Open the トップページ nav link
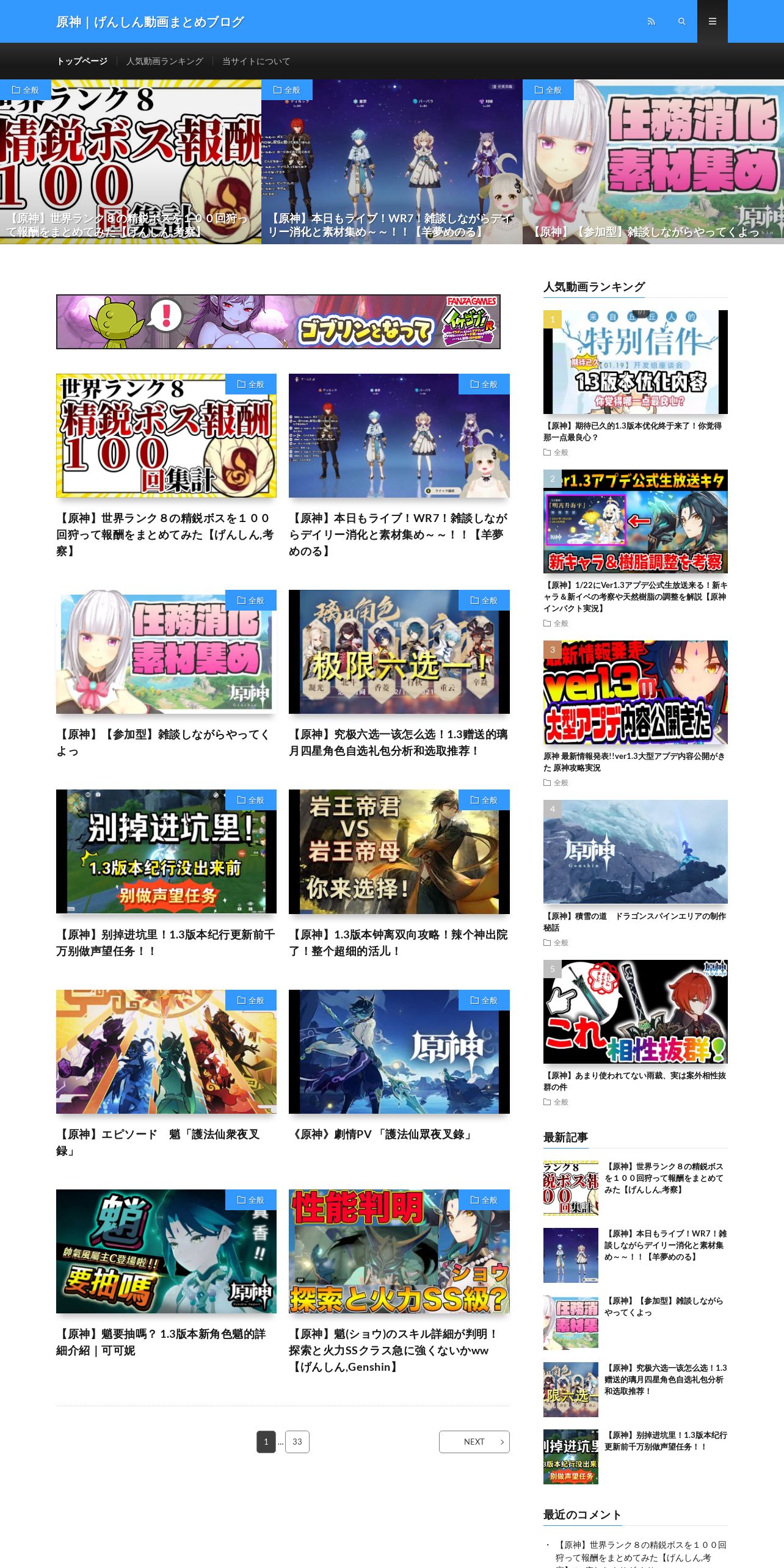 [82, 61]
